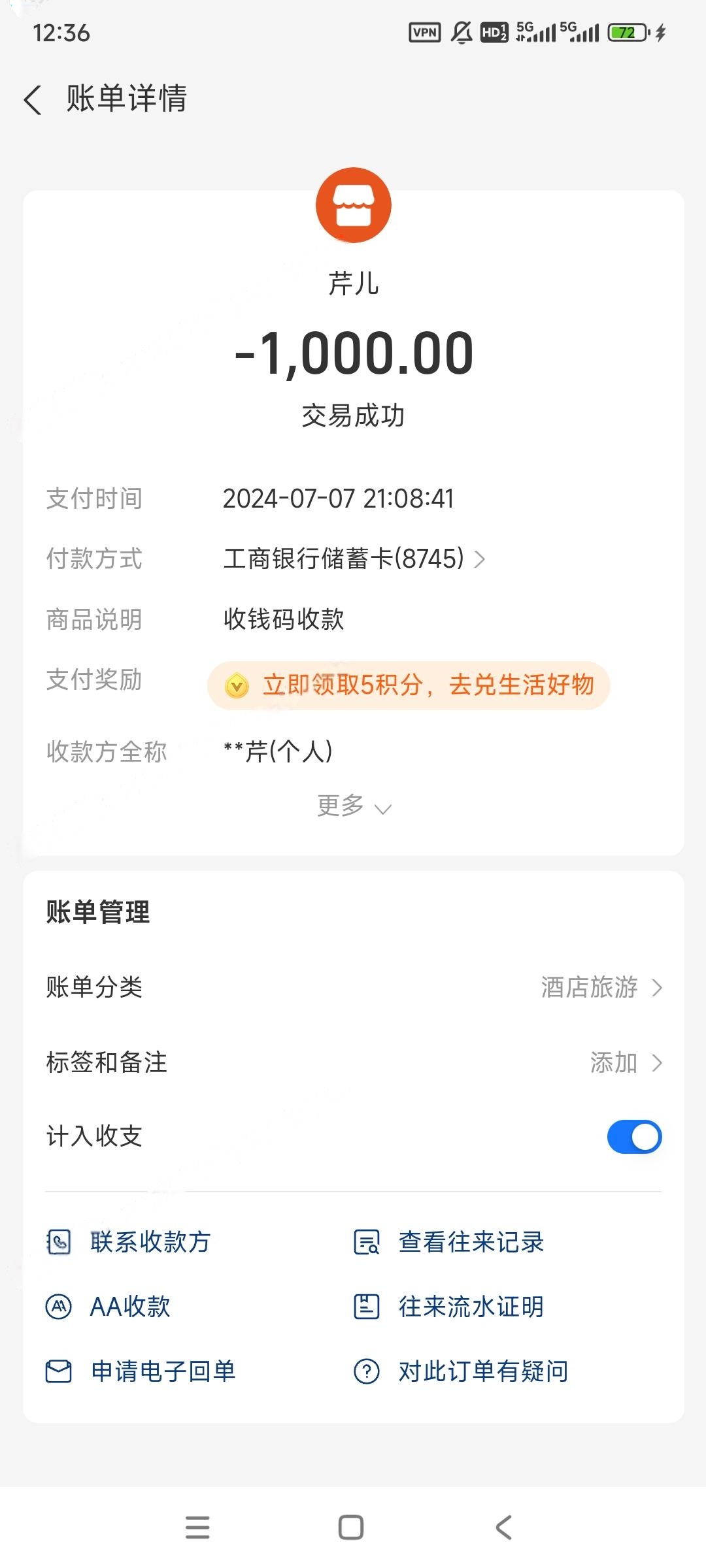Viewport: 706px width, 1568px height.
Task: Go to the system home screen
Action: tap(351, 1527)
